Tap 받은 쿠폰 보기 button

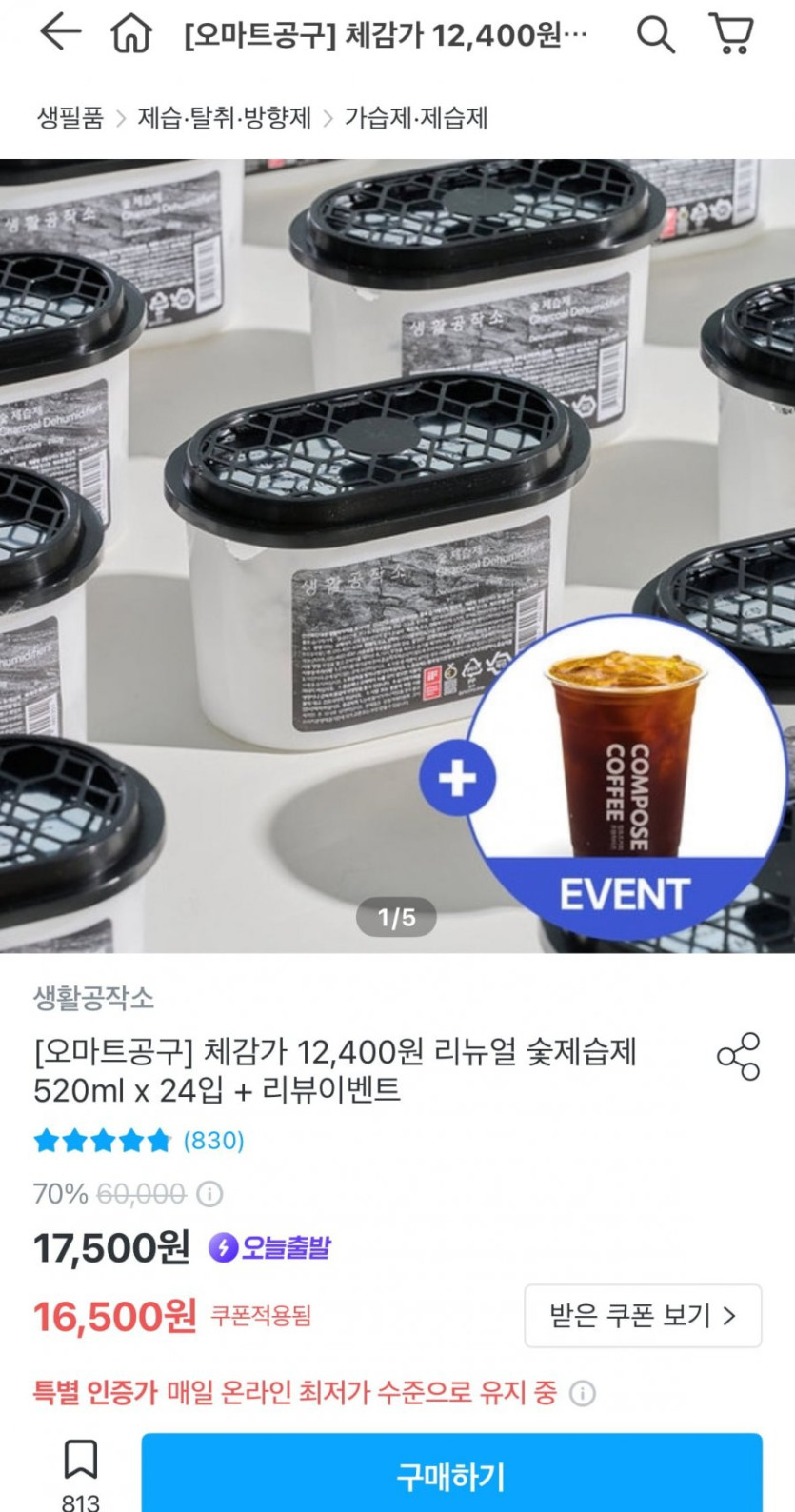pyautogui.click(x=643, y=1316)
